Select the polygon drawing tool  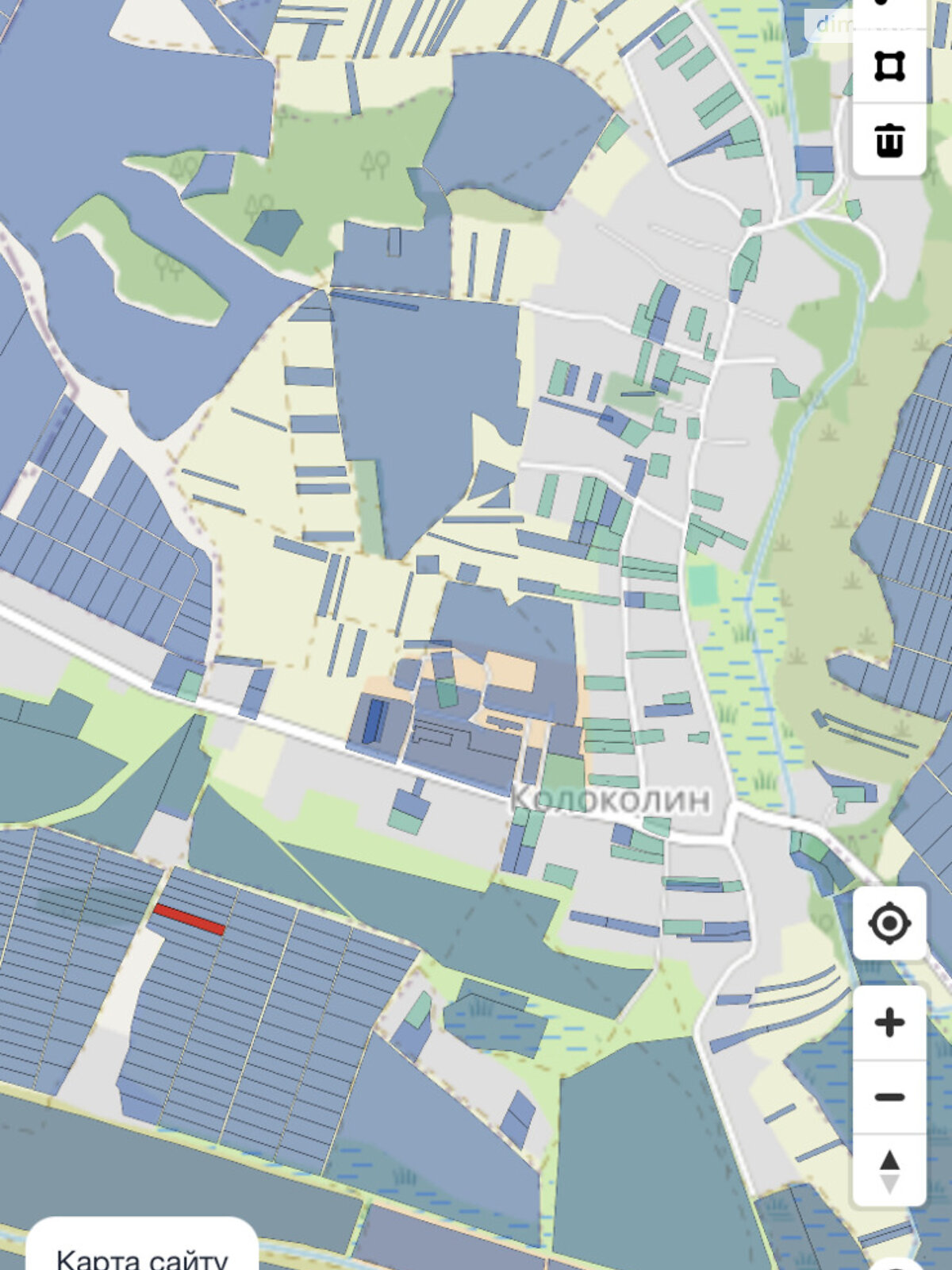click(889, 66)
